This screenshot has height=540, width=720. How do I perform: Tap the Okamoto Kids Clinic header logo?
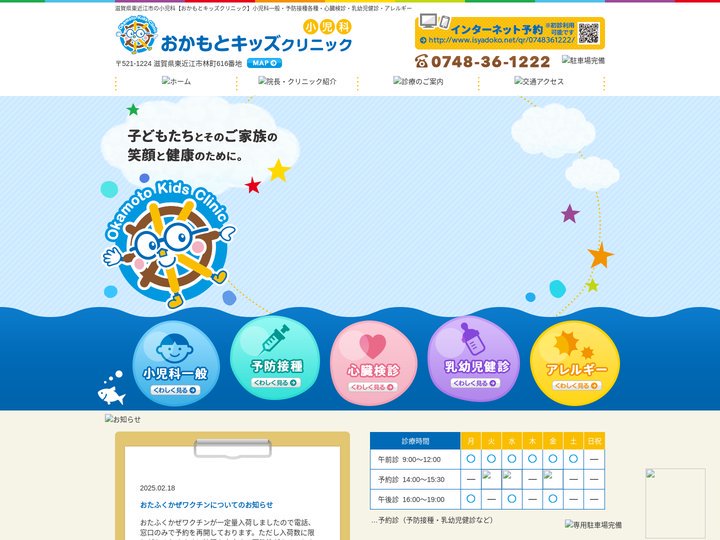tap(235, 38)
